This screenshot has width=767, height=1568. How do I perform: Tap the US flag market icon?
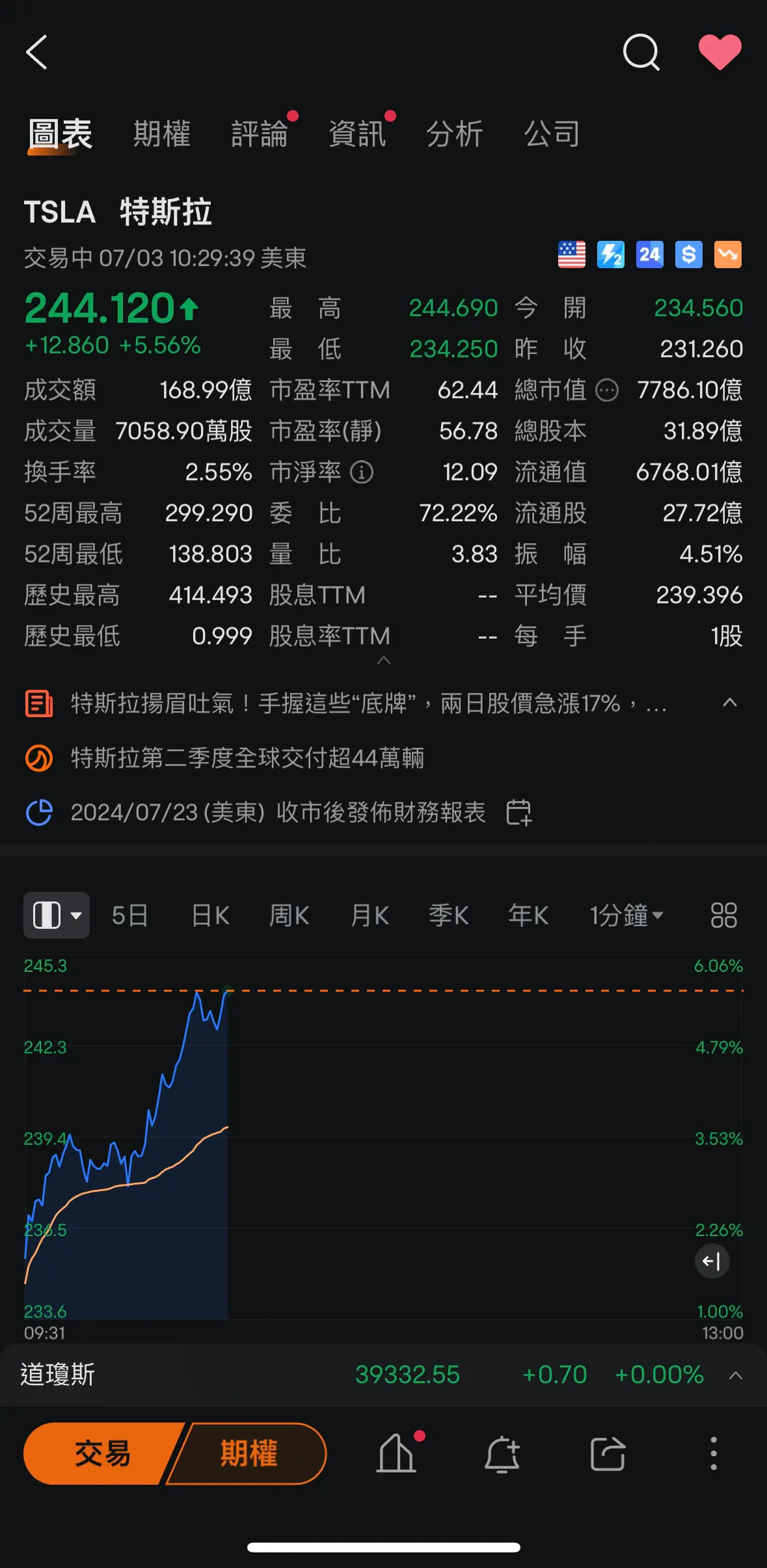tap(571, 254)
